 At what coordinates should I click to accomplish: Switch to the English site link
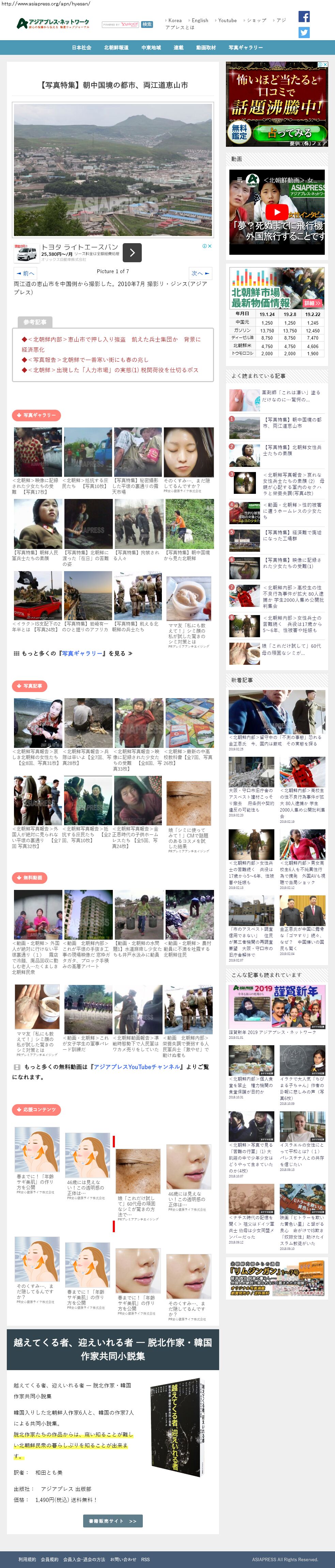[x=199, y=21]
